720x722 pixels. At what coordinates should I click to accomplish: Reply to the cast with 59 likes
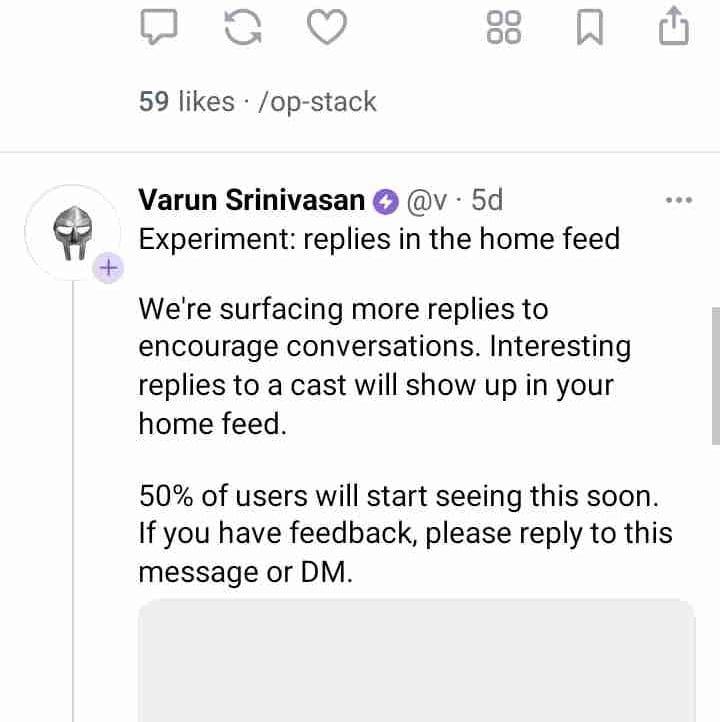click(x=158, y=26)
